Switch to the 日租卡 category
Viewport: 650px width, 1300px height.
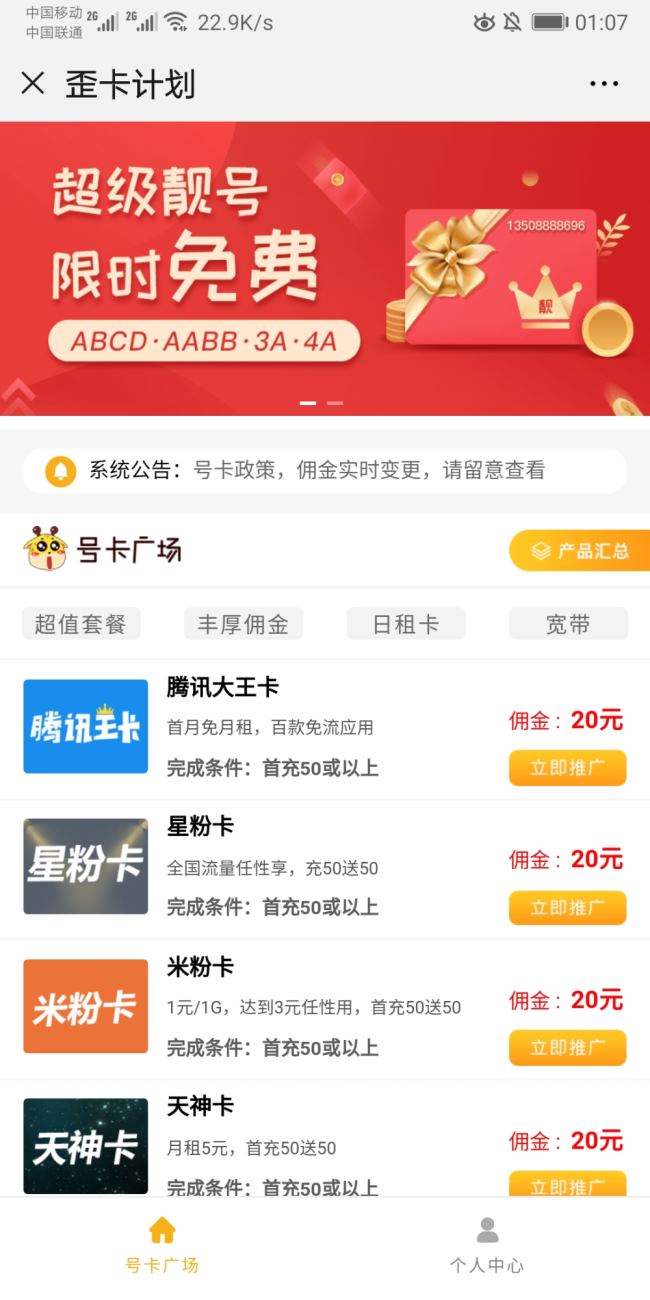(406, 624)
